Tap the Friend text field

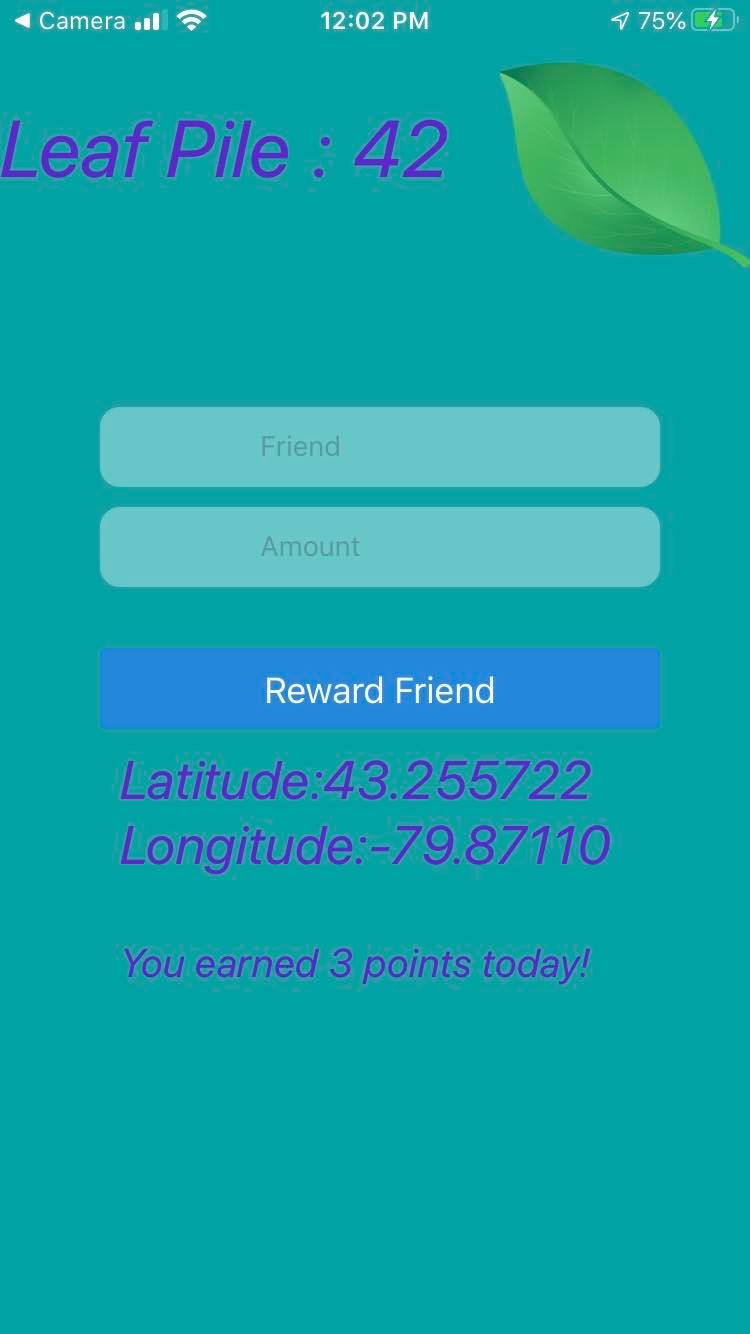pos(380,447)
